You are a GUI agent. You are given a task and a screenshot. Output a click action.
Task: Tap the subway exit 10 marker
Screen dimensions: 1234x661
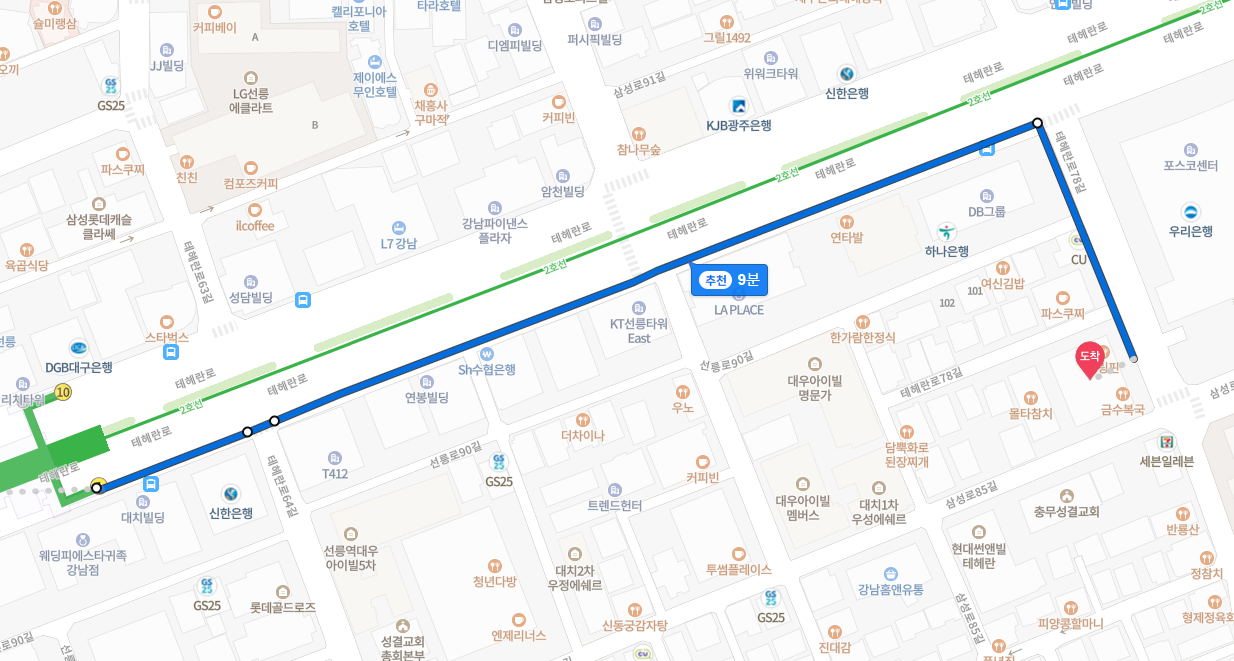[64, 392]
